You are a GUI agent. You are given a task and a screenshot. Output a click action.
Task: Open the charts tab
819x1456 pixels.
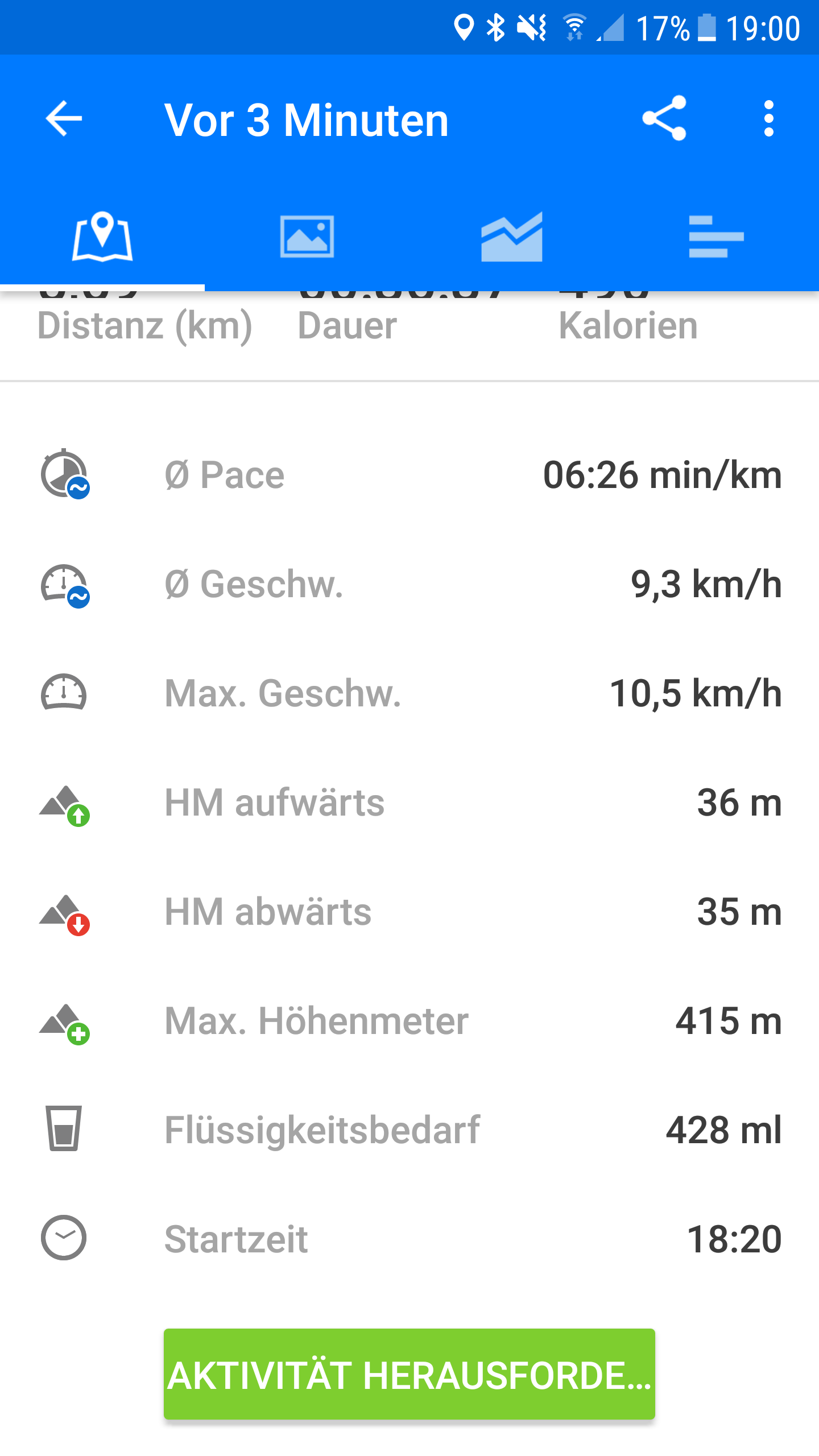pos(511,236)
